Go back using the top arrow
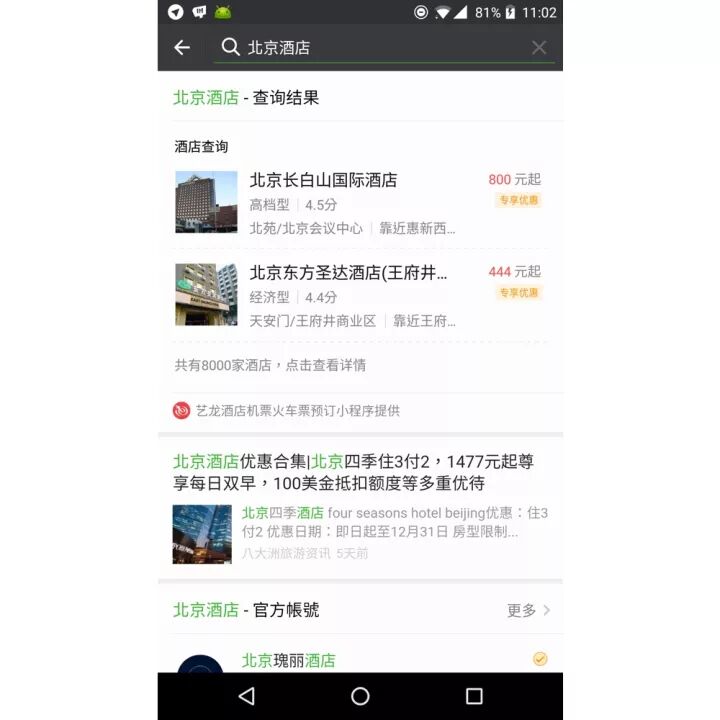The width and height of the screenshot is (720, 720). pos(182,48)
